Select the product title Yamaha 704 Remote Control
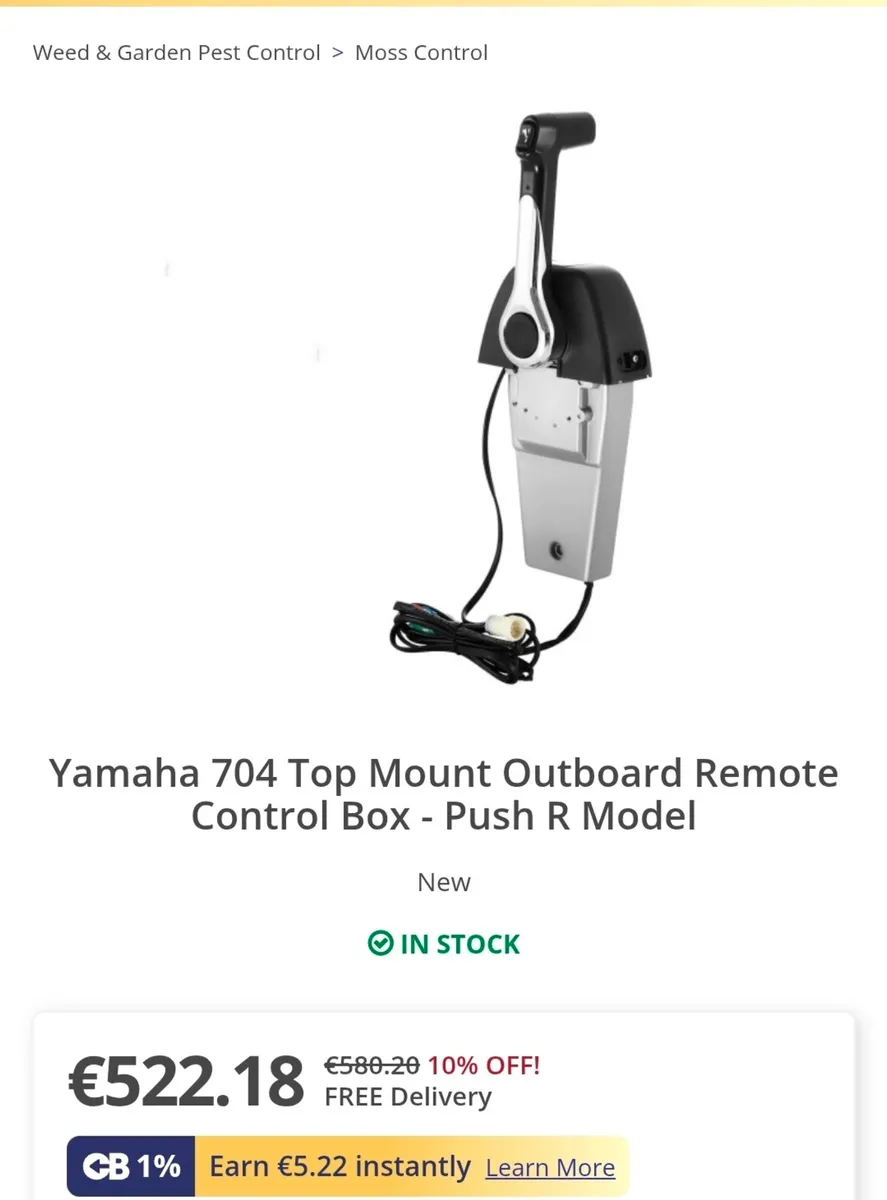Viewport: 887px width, 1200px height. point(443,794)
